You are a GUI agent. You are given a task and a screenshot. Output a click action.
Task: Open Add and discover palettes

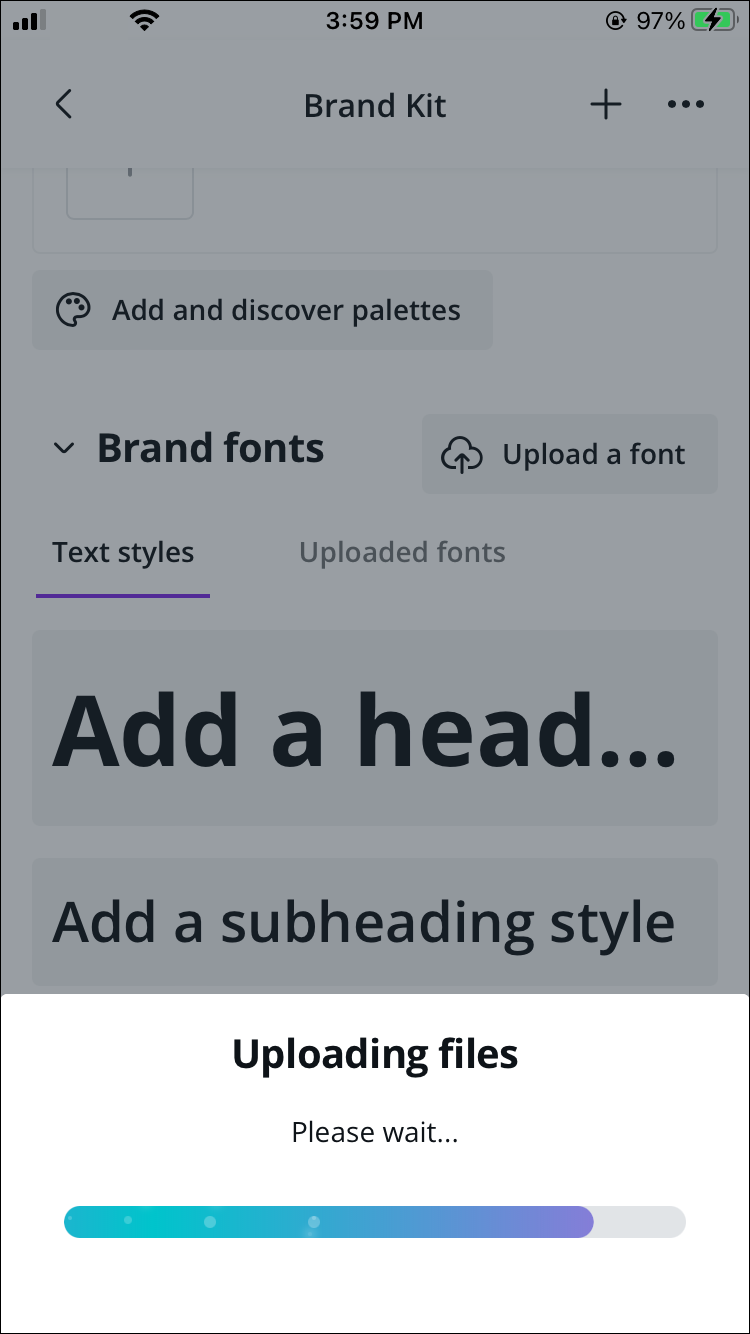pyautogui.click(x=262, y=310)
